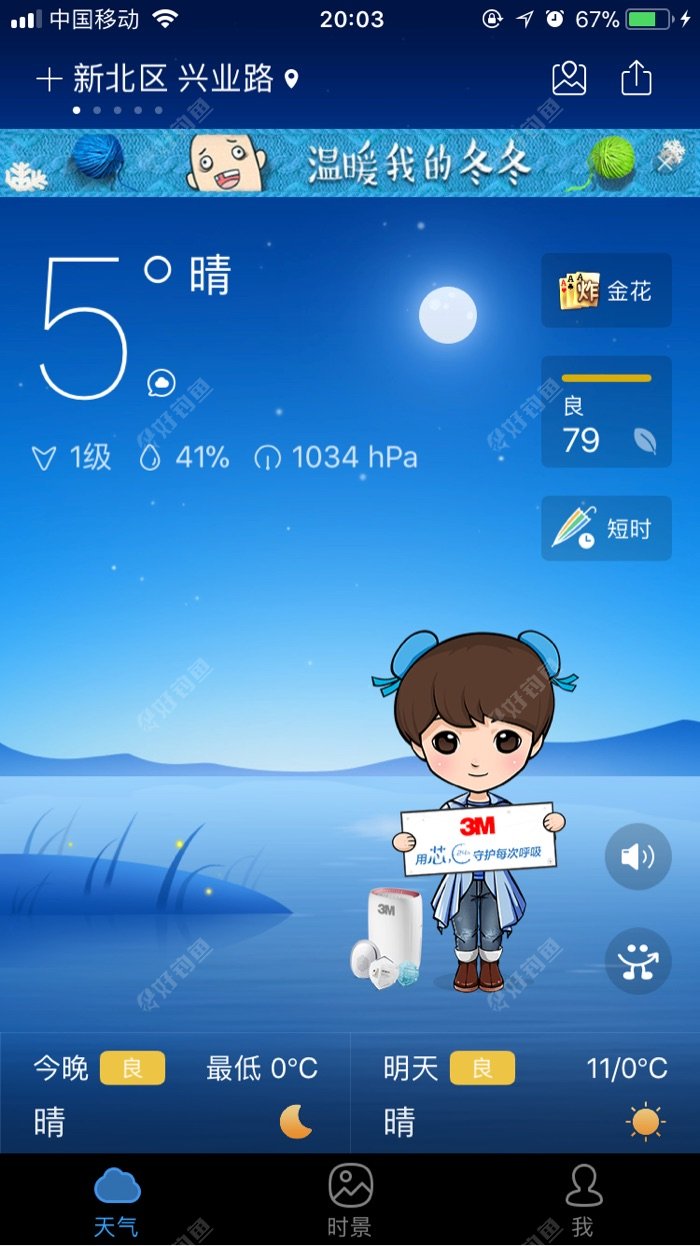The height and width of the screenshot is (1246, 700).
Task: Open the photo gallery icon in the header
Action: pos(569,79)
